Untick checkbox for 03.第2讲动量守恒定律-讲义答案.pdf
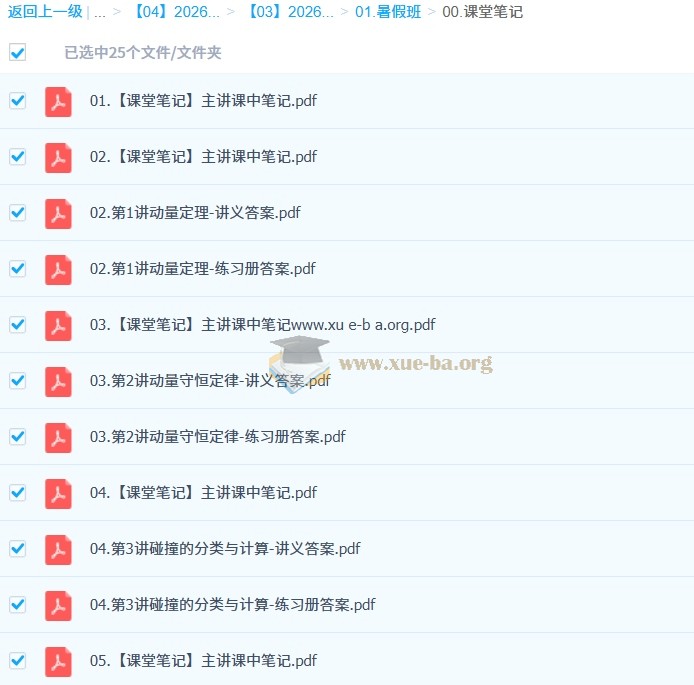Screen dimensions: 694x685 click(17, 381)
